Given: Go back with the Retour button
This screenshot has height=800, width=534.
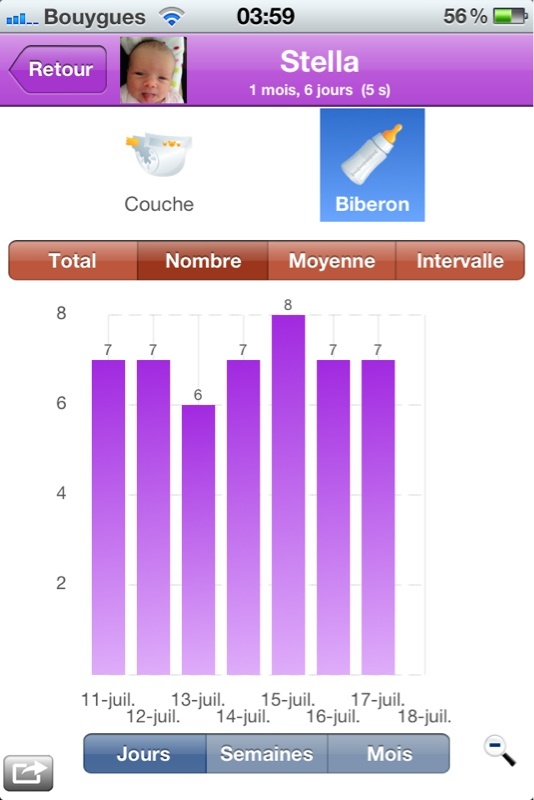Looking at the screenshot, I should (58, 69).
